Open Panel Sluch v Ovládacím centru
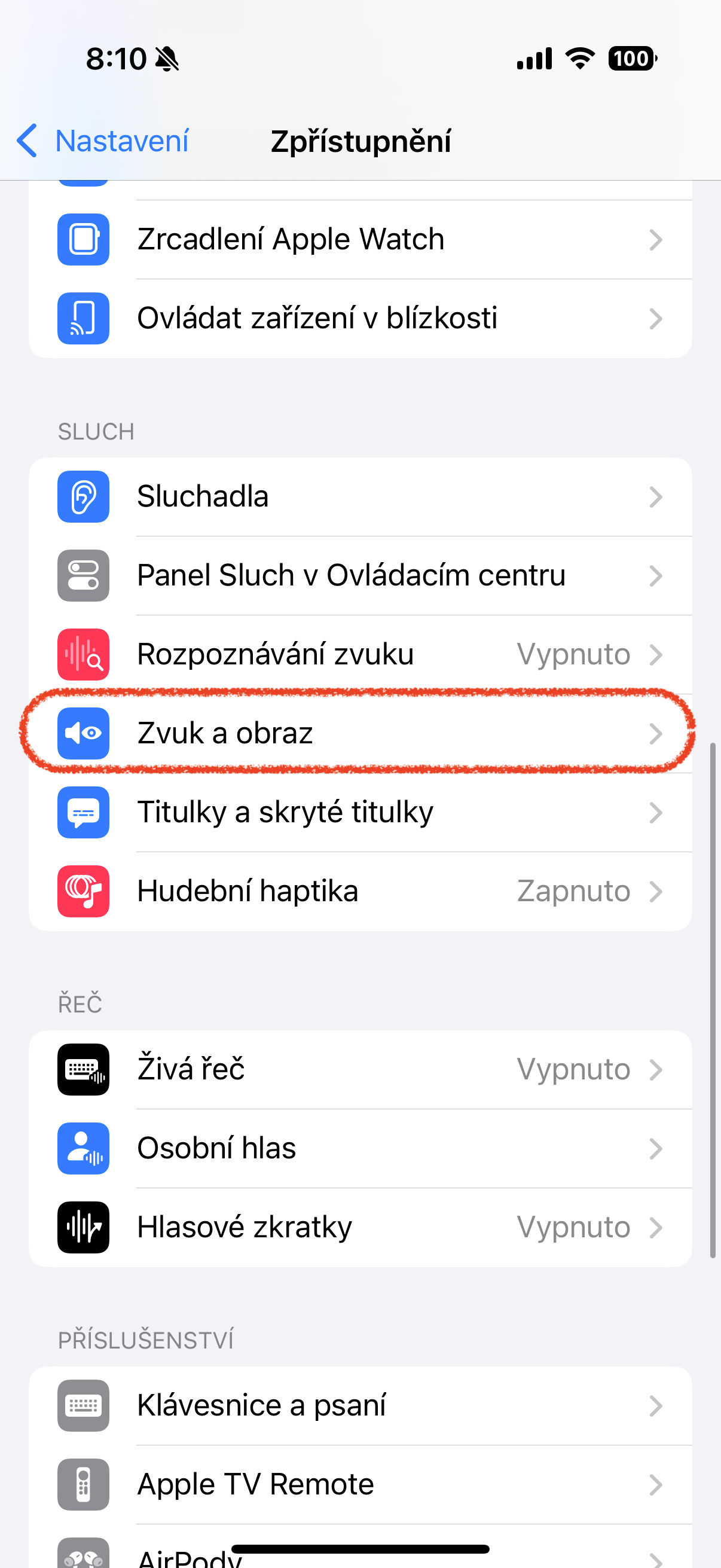This screenshot has height=1568, width=721. (359, 576)
